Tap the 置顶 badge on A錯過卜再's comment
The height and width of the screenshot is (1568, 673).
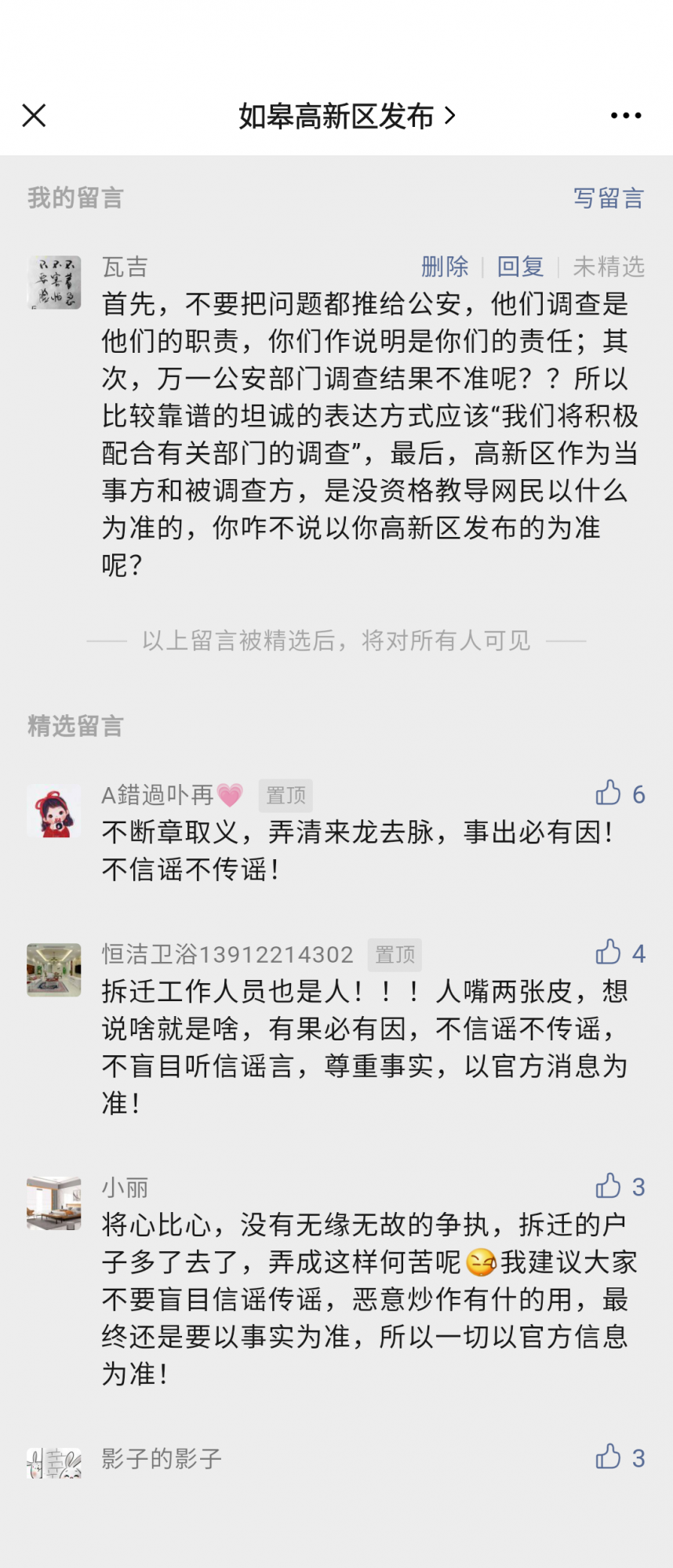tap(286, 795)
